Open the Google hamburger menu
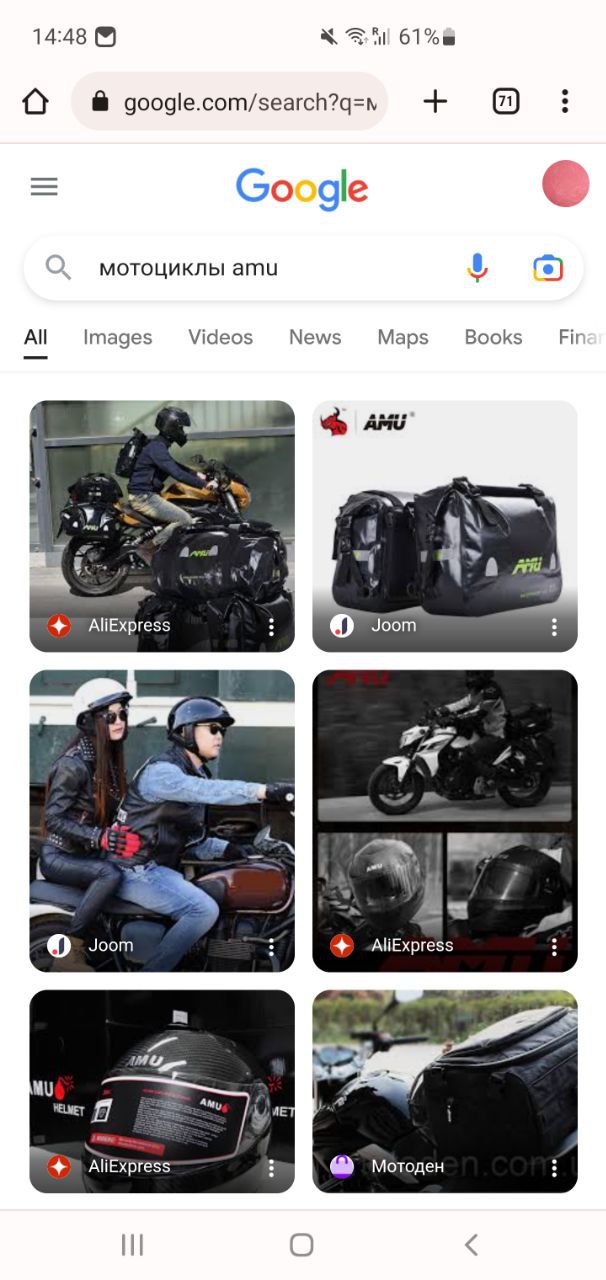This screenshot has width=606, height=1280. (x=44, y=186)
